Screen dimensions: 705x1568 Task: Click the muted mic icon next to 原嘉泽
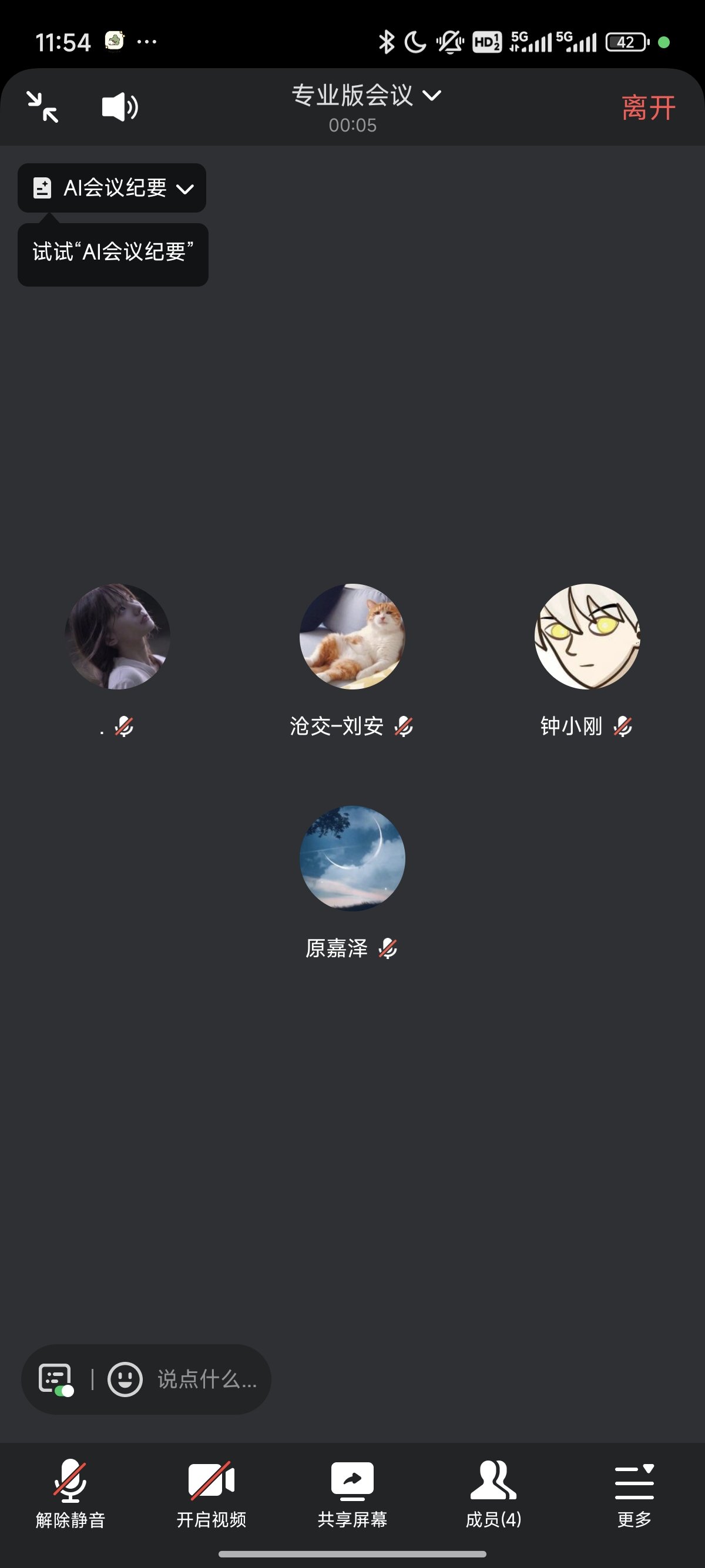(388, 947)
